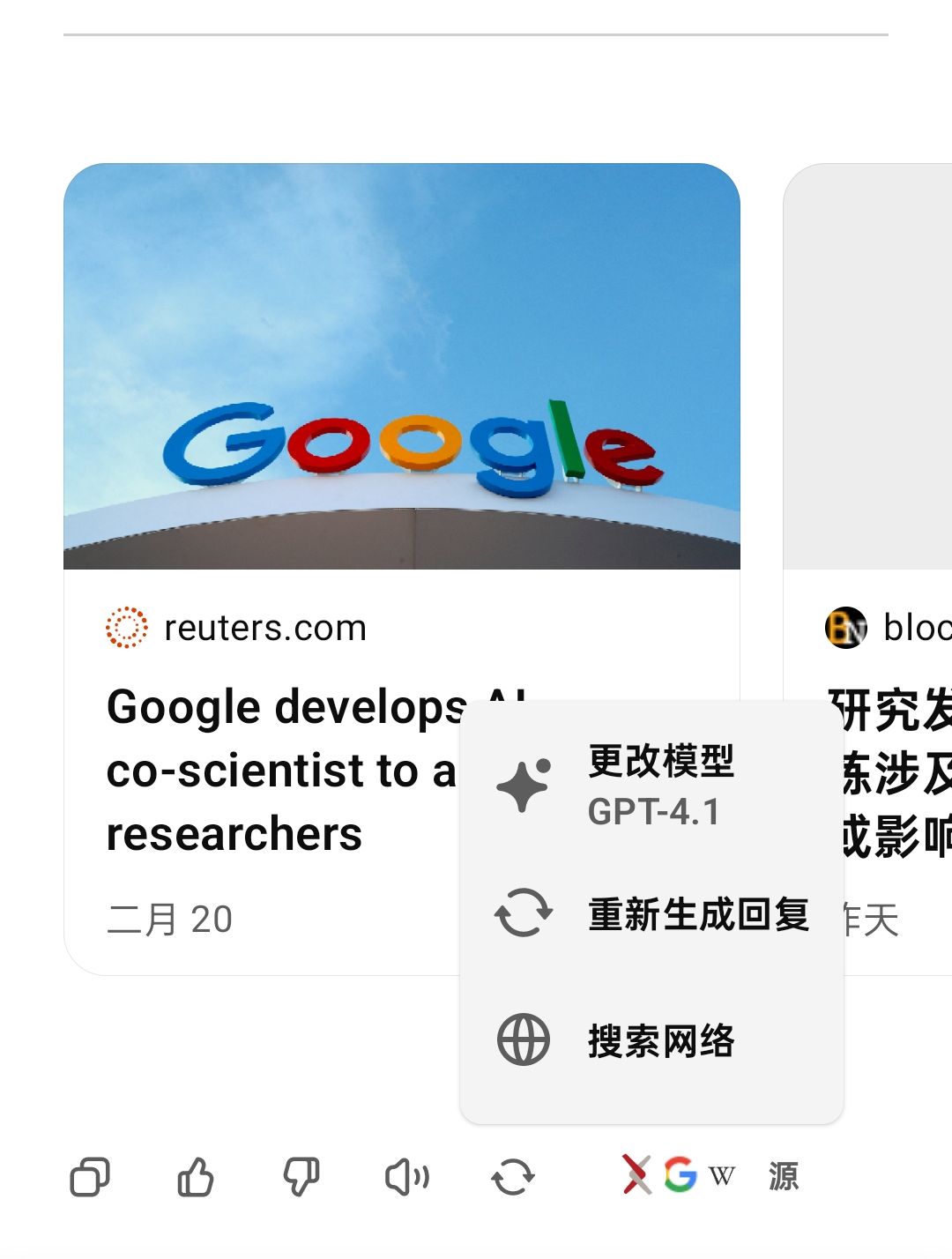Tap the regenerate icon in the bottom toolbar
The width and height of the screenshot is (952, 1259).
513,1177
